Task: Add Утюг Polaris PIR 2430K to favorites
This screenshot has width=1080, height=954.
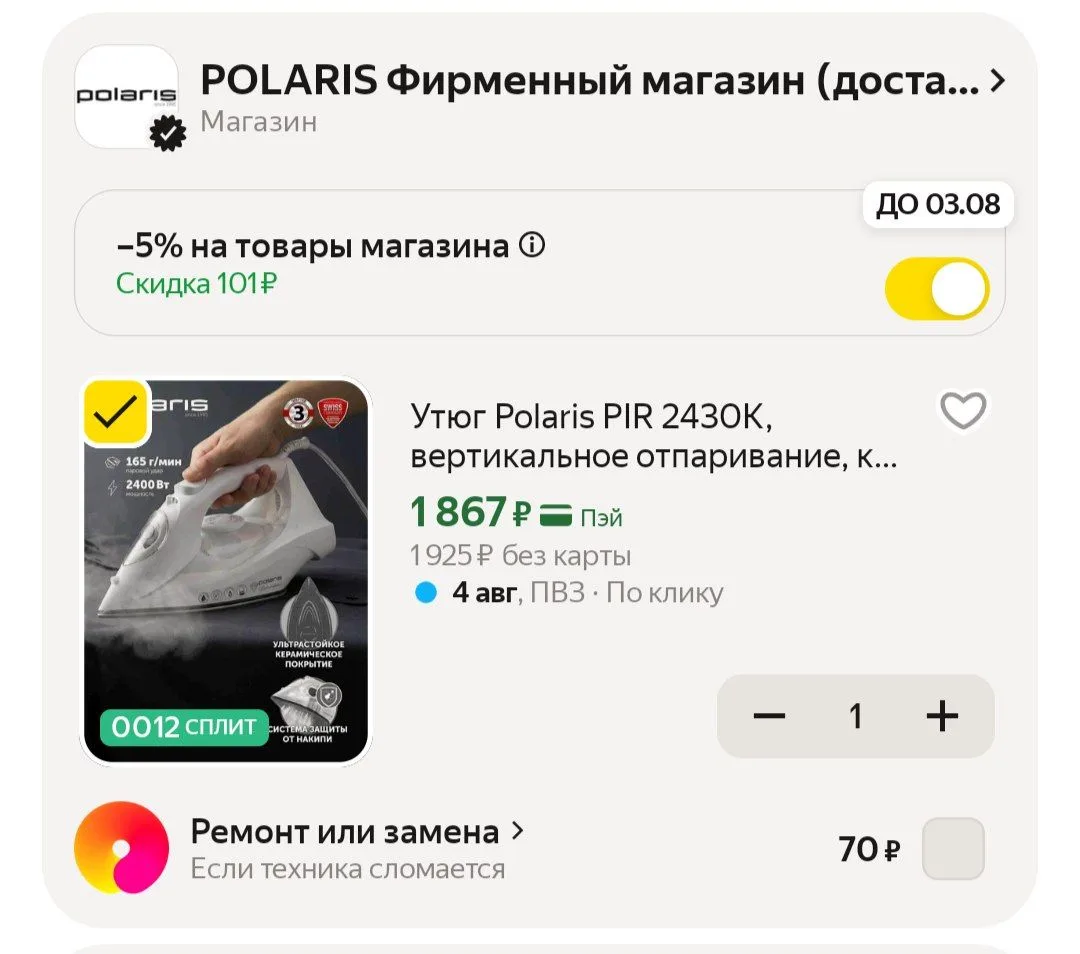Action: click(963, 411)
